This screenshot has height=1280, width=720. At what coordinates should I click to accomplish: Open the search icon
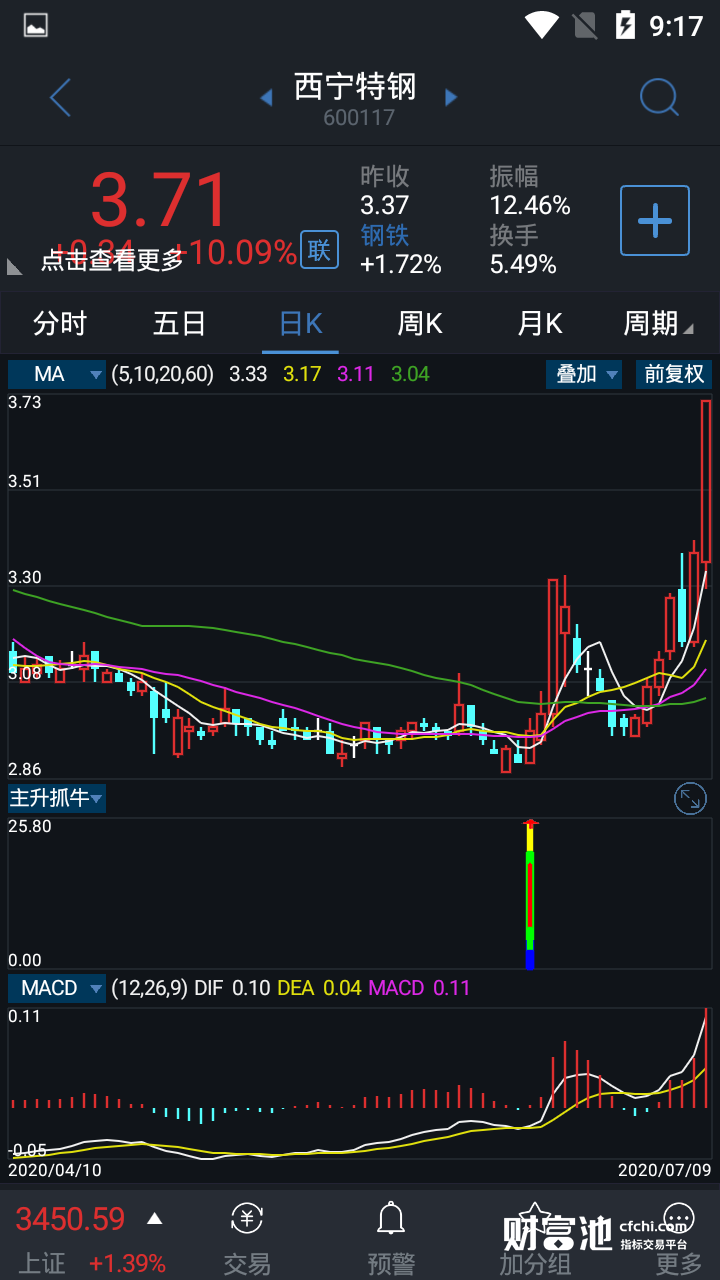tap(659, 98)
